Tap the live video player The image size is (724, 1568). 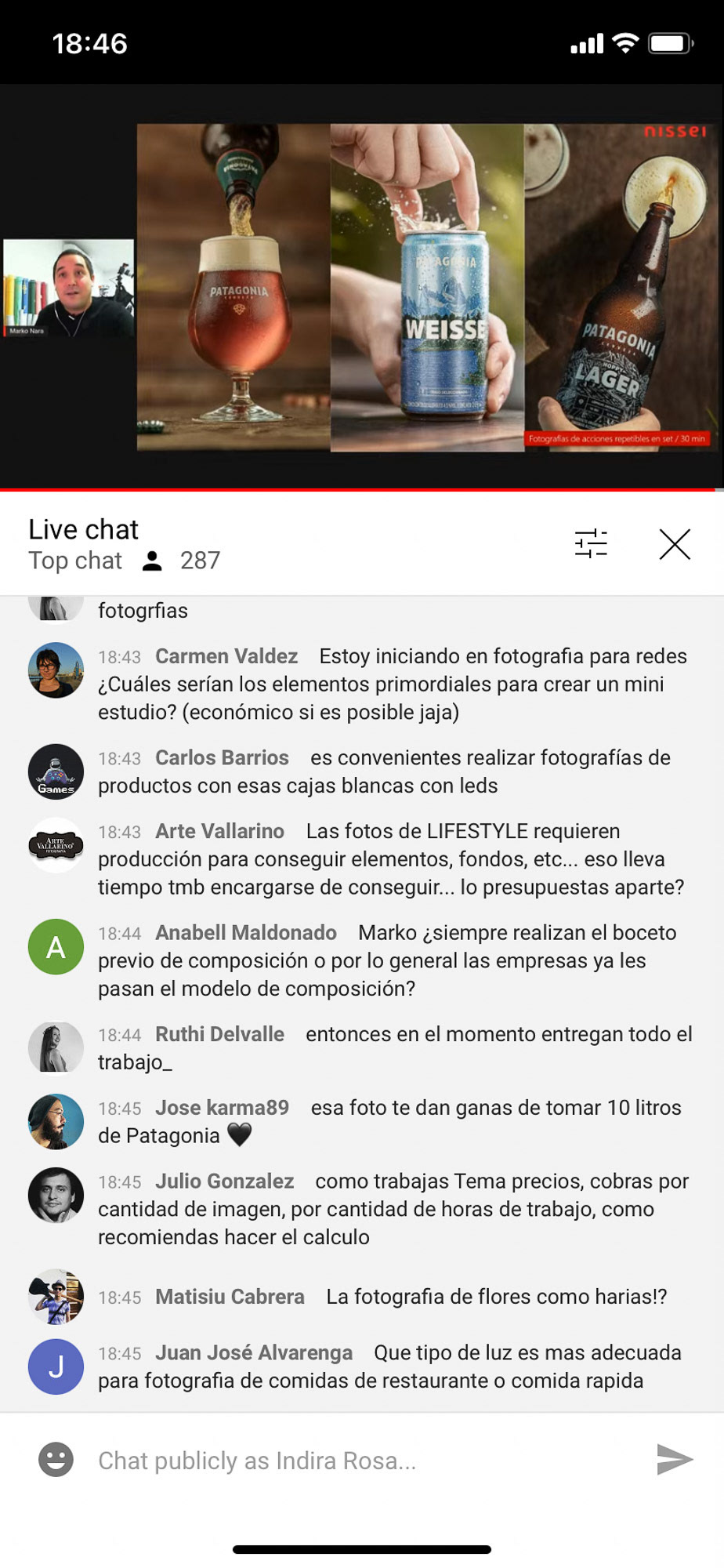[x=362, y=287]
